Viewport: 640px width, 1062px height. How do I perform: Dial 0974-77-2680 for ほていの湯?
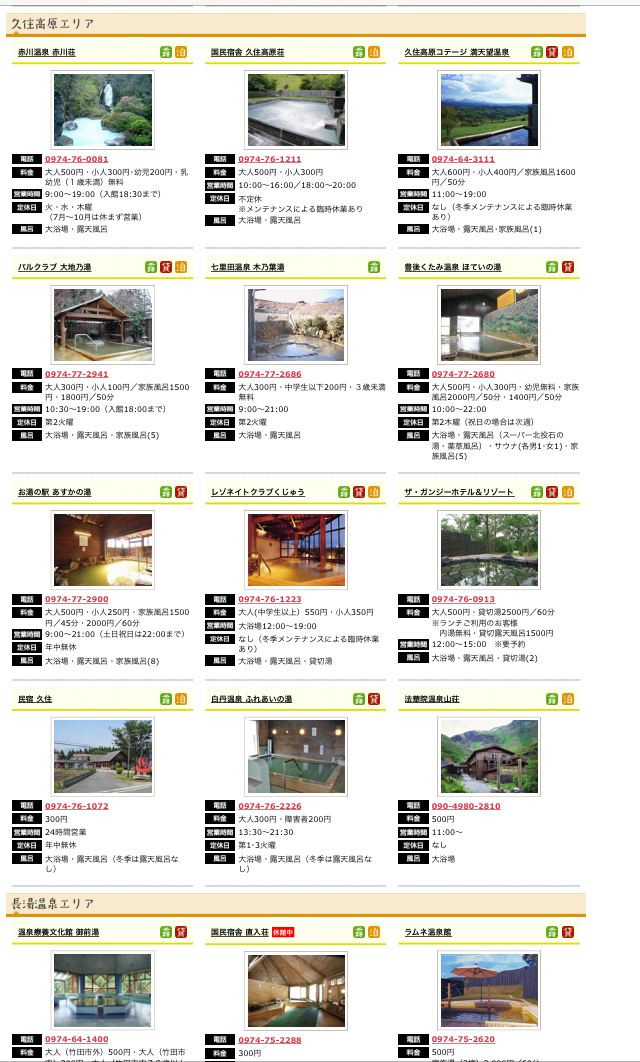pyautogui.click(x=463, y=374)
